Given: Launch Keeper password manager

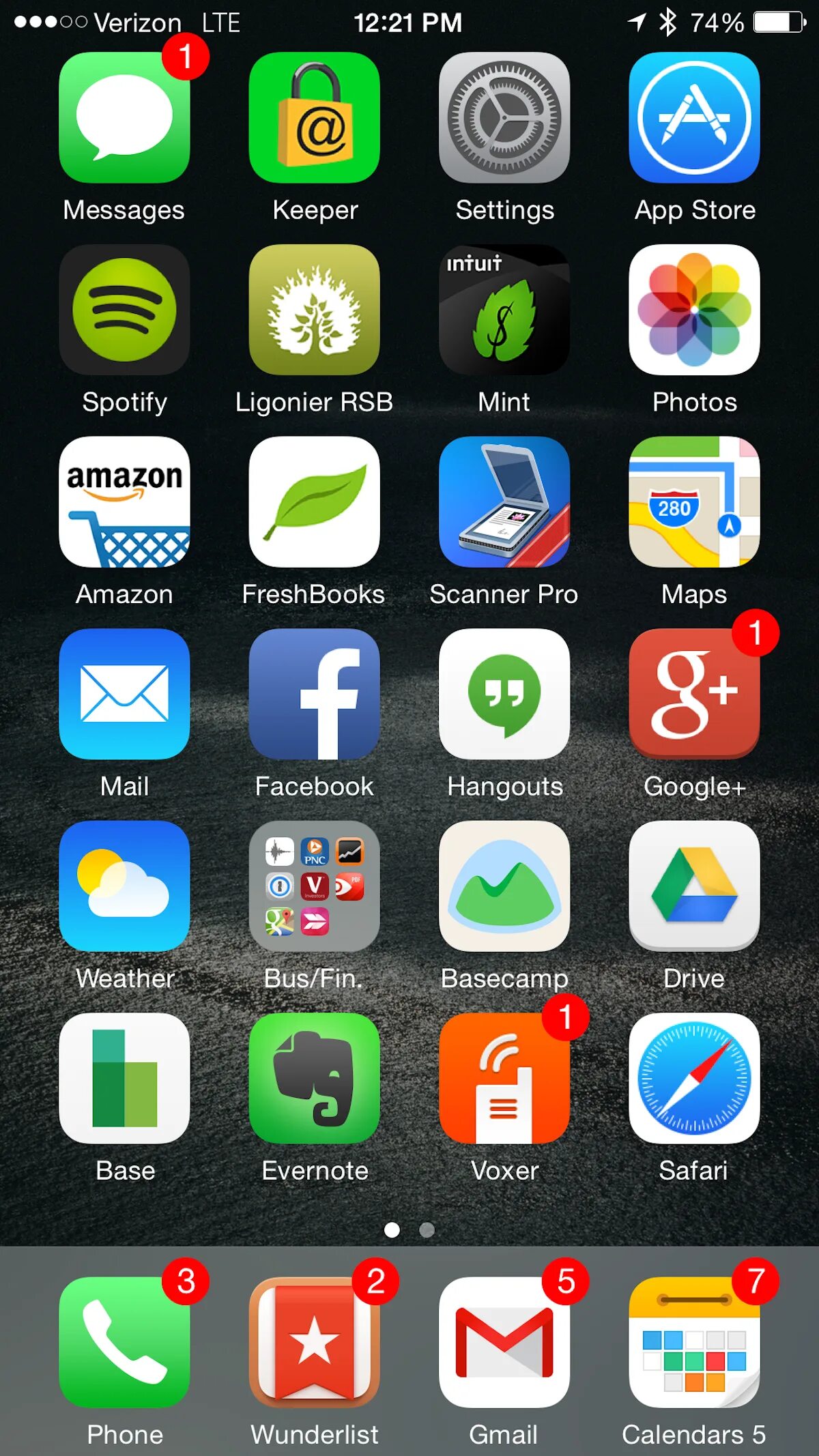Looking at the screenshot, I should pyautogui.click(x=314, y=117).
